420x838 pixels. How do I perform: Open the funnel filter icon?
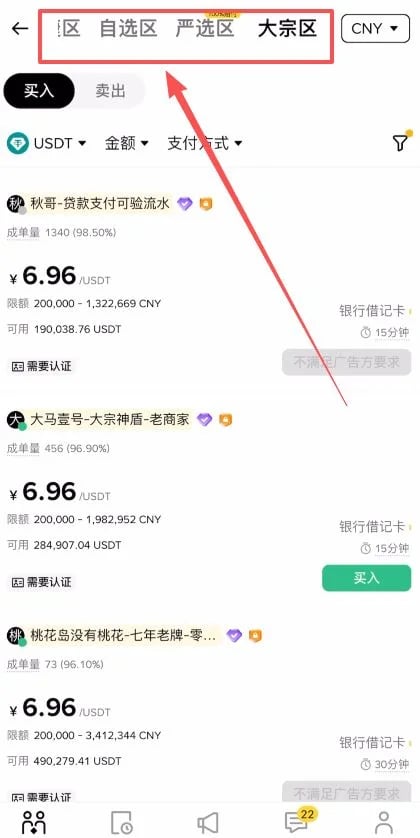coord(401,142)
